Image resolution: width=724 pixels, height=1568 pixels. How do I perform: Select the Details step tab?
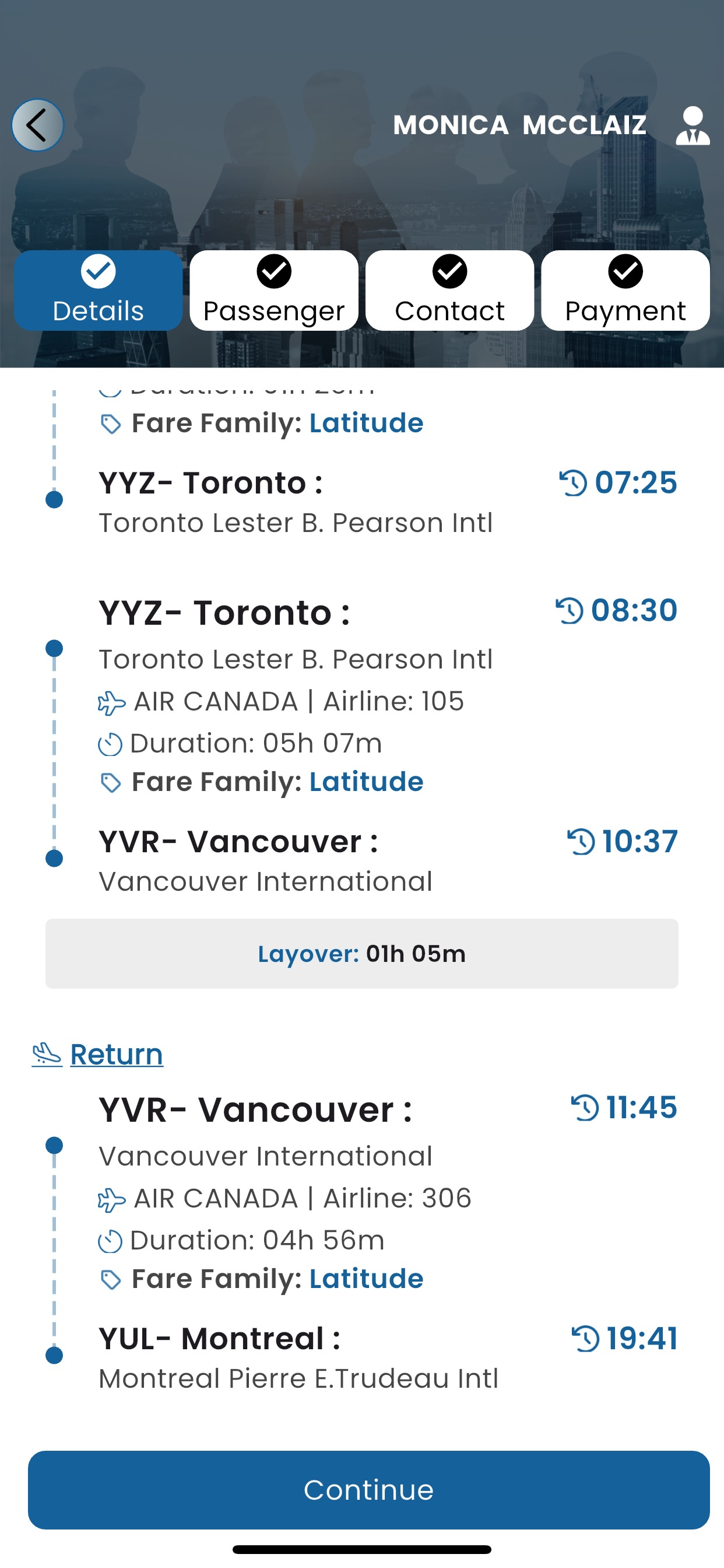pyautogui.click(x=98, y=290)
